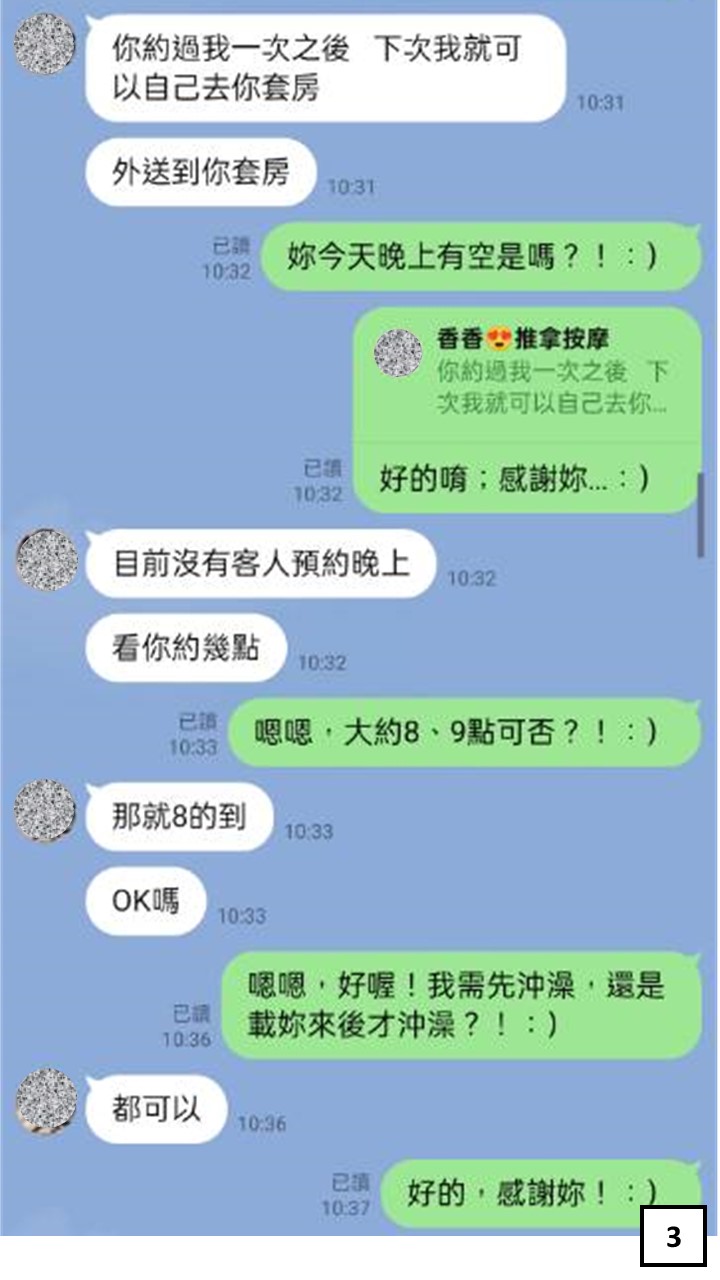This screenshot has width=720, height=1280.
Task: Tap the avatar next to 目前沒有客人預約晚上
Action: 46,559
